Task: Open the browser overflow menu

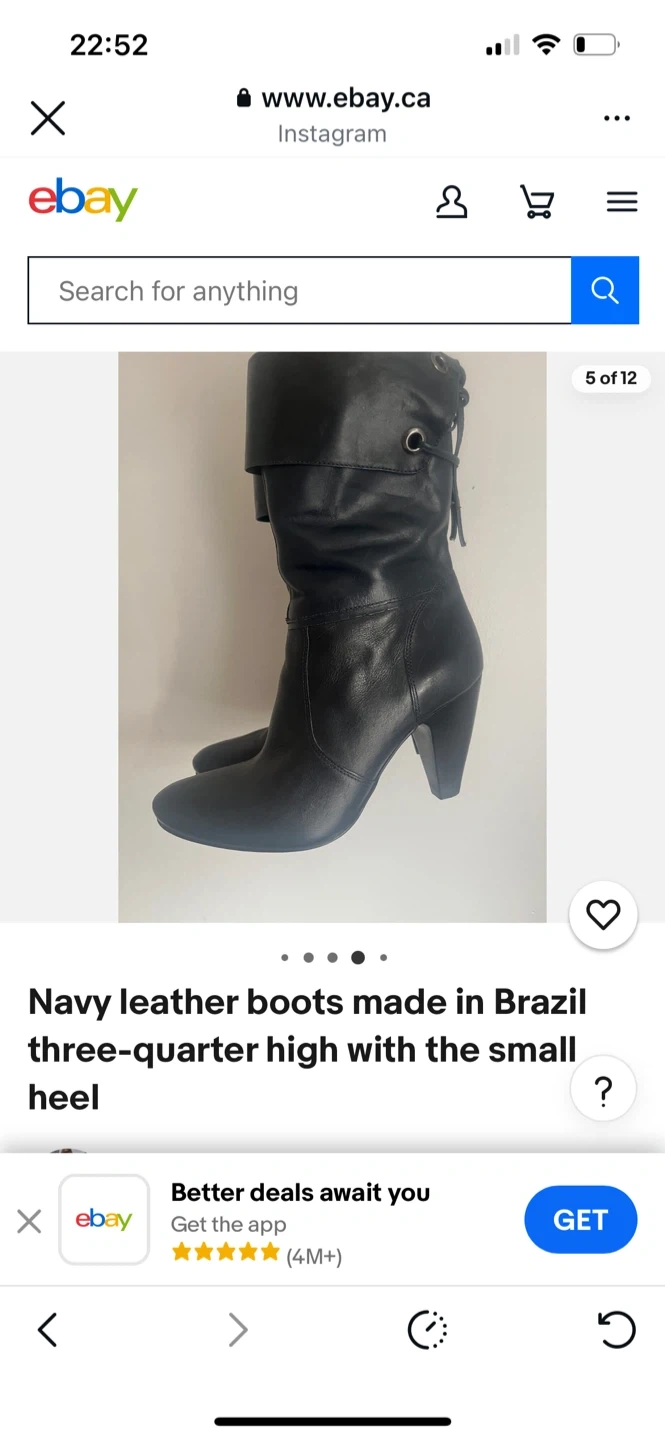Action: [x=617, y=118]
